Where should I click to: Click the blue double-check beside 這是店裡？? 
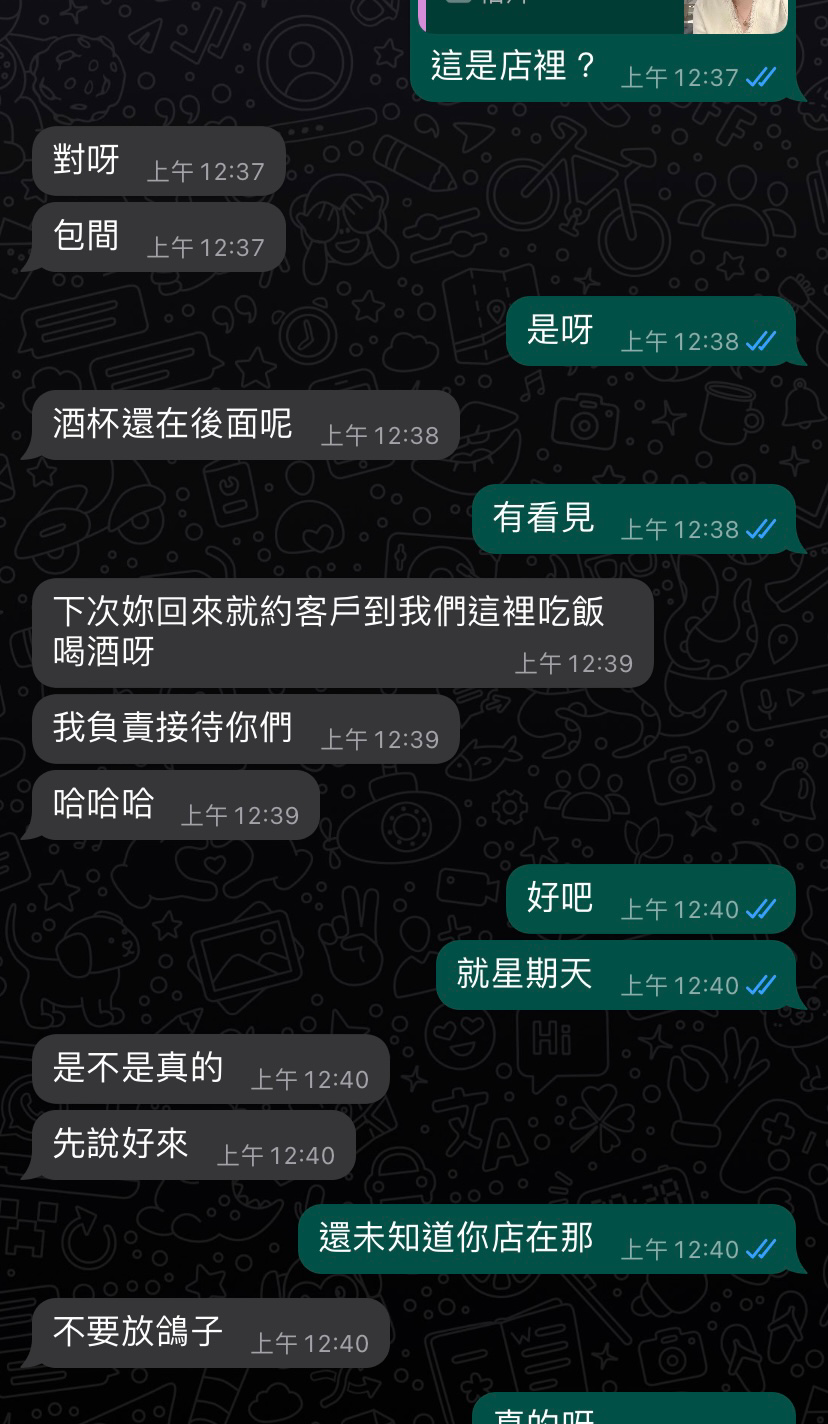click(761, 77)
